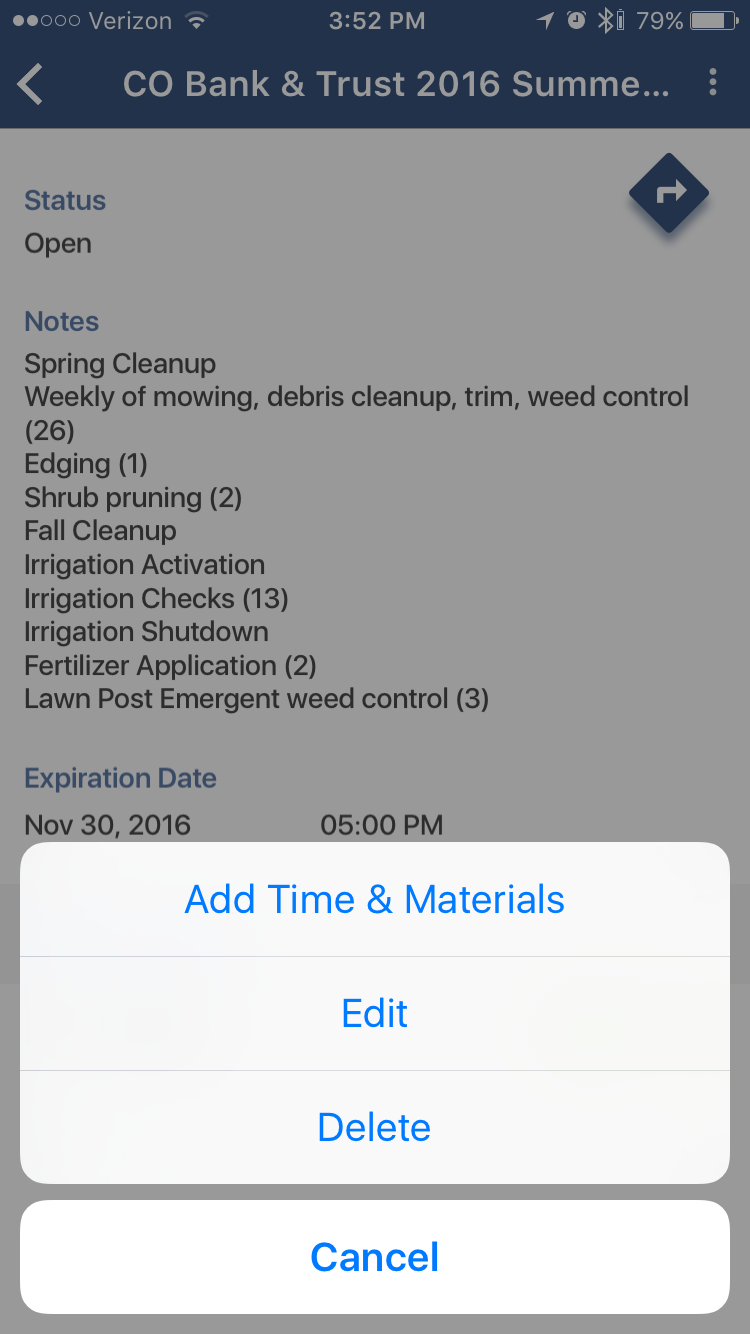Cancel the action sheet
This screenshot has height=1334, width=750.
pos(375,1257)
